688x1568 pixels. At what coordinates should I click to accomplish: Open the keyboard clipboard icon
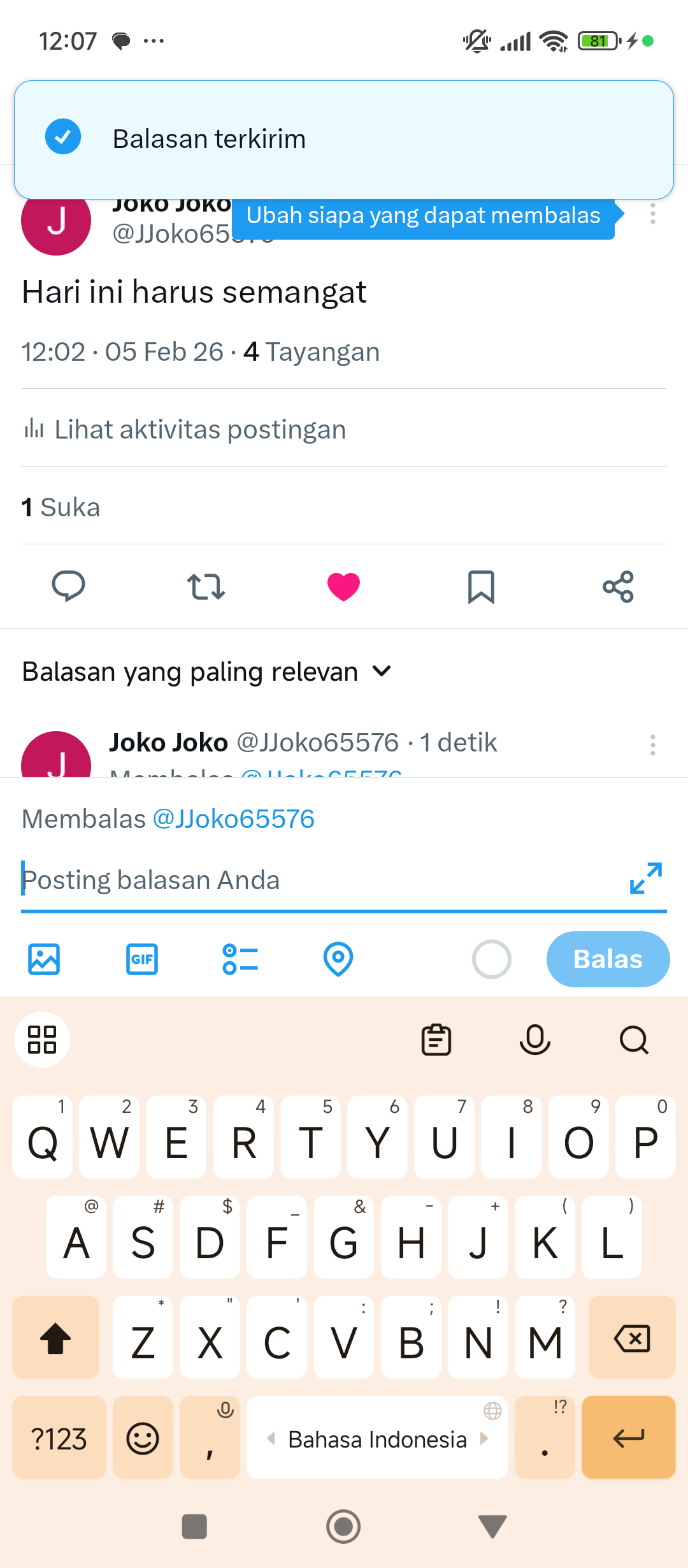(436, 1040)
